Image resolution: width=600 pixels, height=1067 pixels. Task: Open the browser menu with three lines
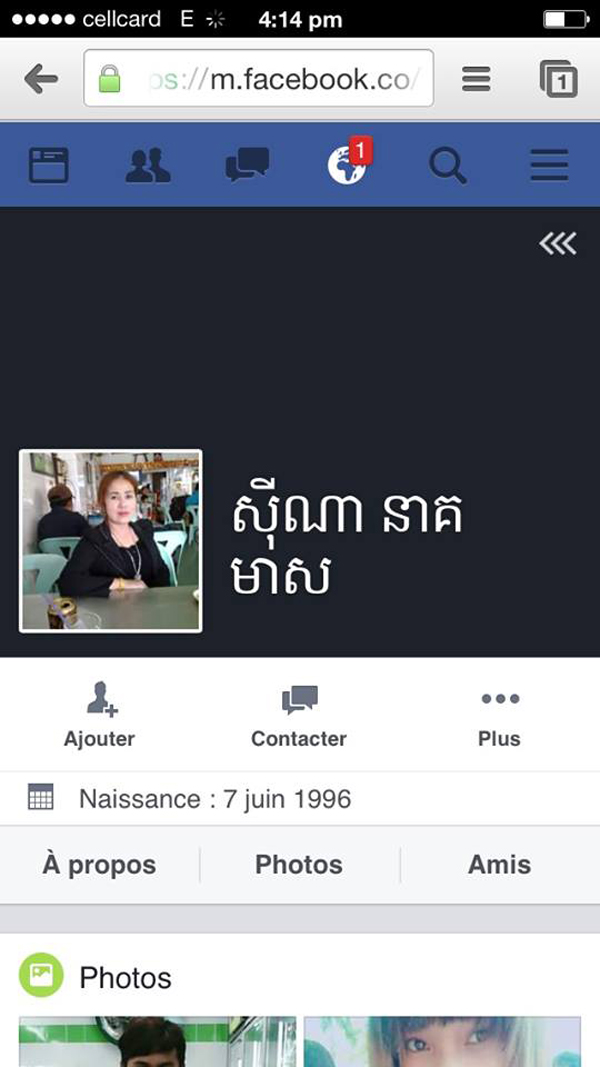click(x=476, y=79)
